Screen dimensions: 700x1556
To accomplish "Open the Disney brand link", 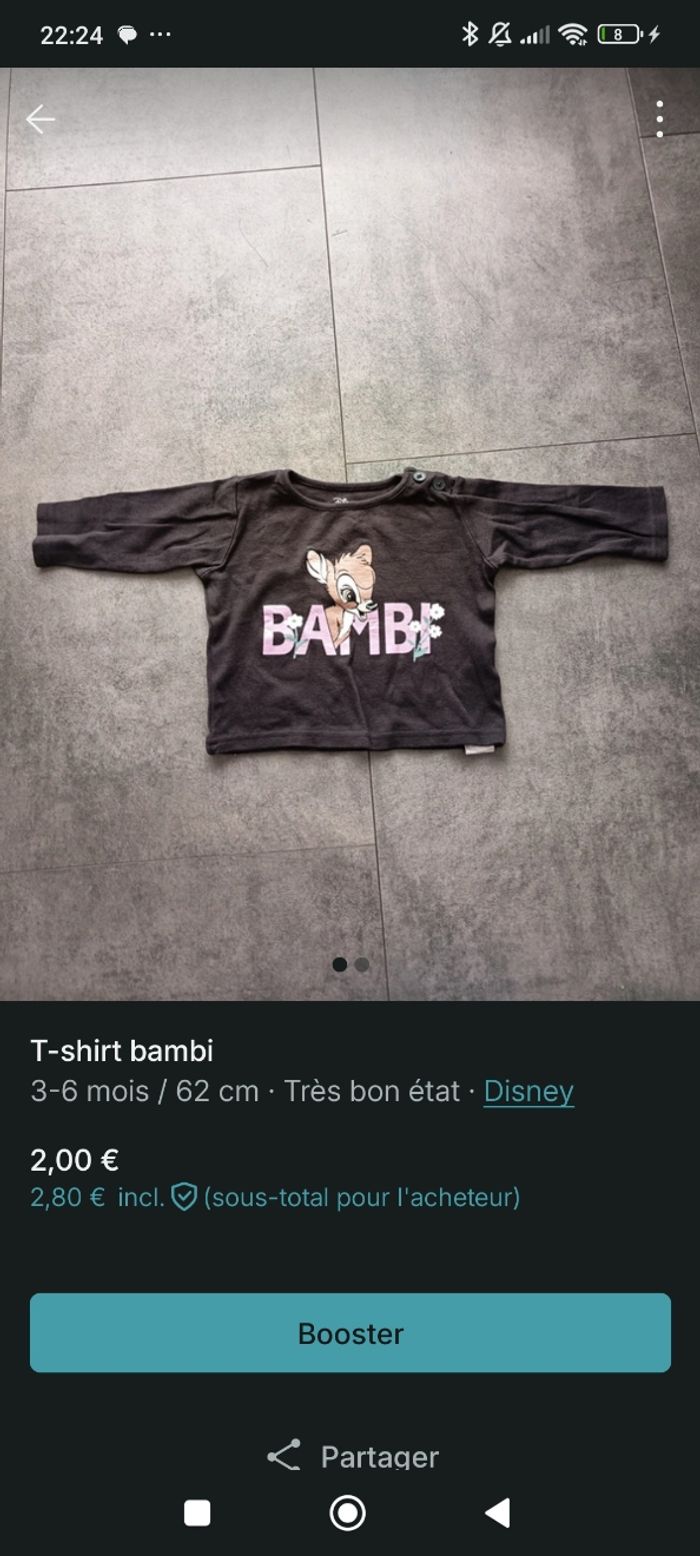I will point(528,1090).
